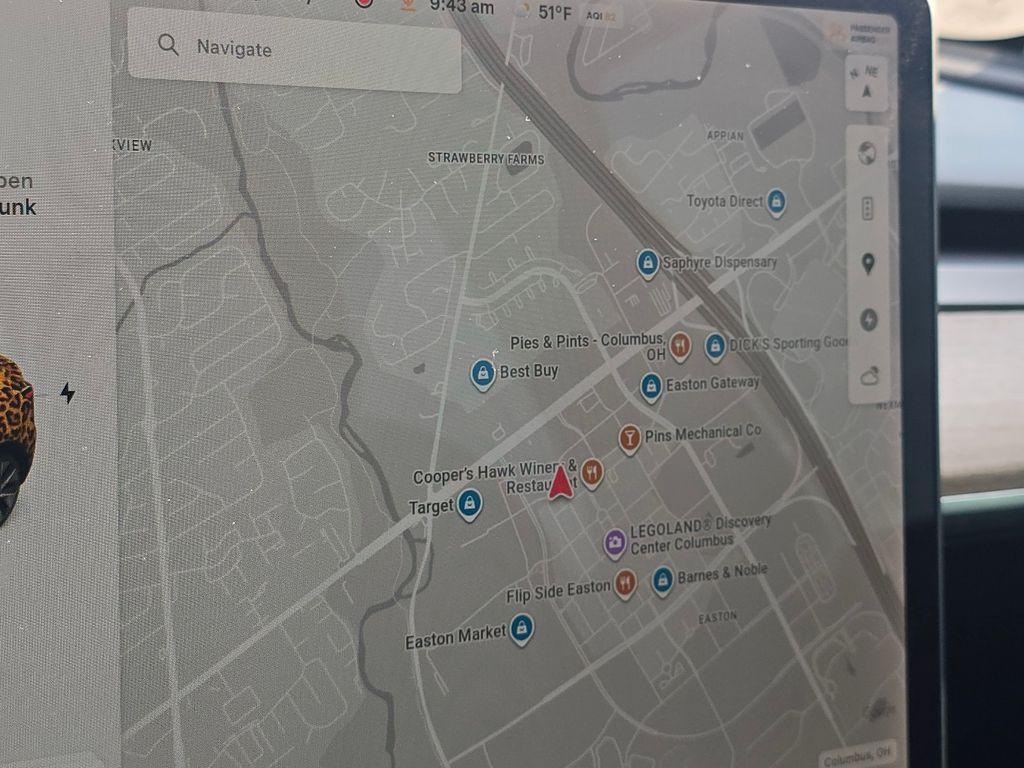Toggle the traffic light overlay
This screenshot has height=768, width=1024.
(867, 208)
